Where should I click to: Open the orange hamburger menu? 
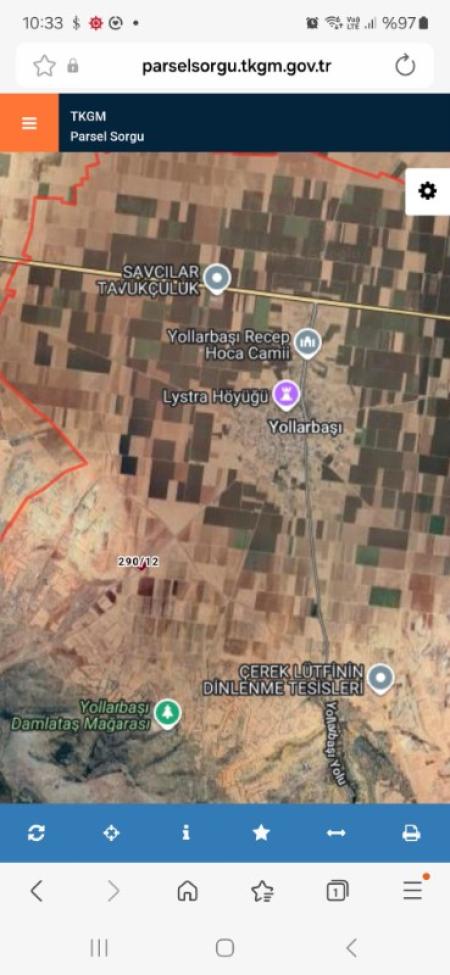pyautogui.click(x=29, y=123)
